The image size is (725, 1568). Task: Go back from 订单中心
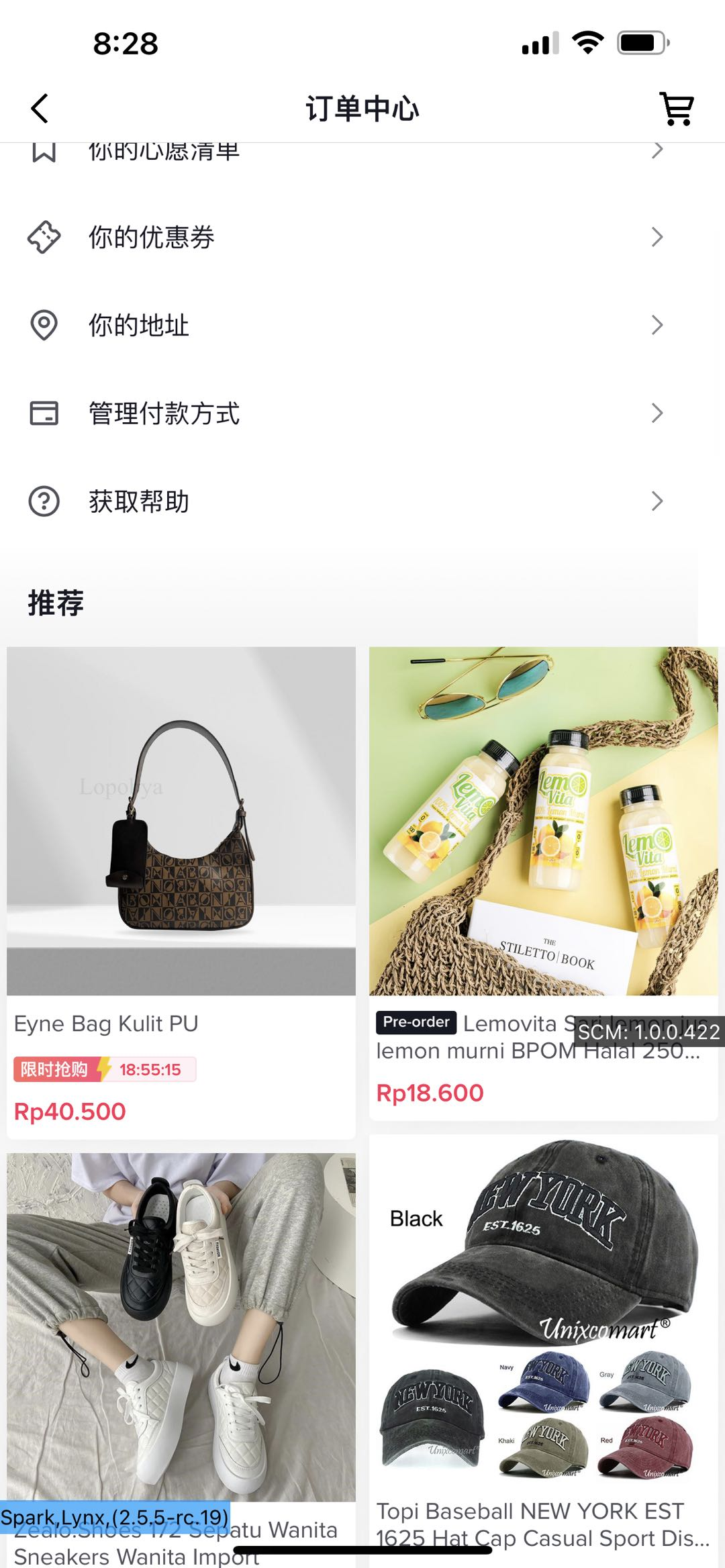tap(40, 109)
